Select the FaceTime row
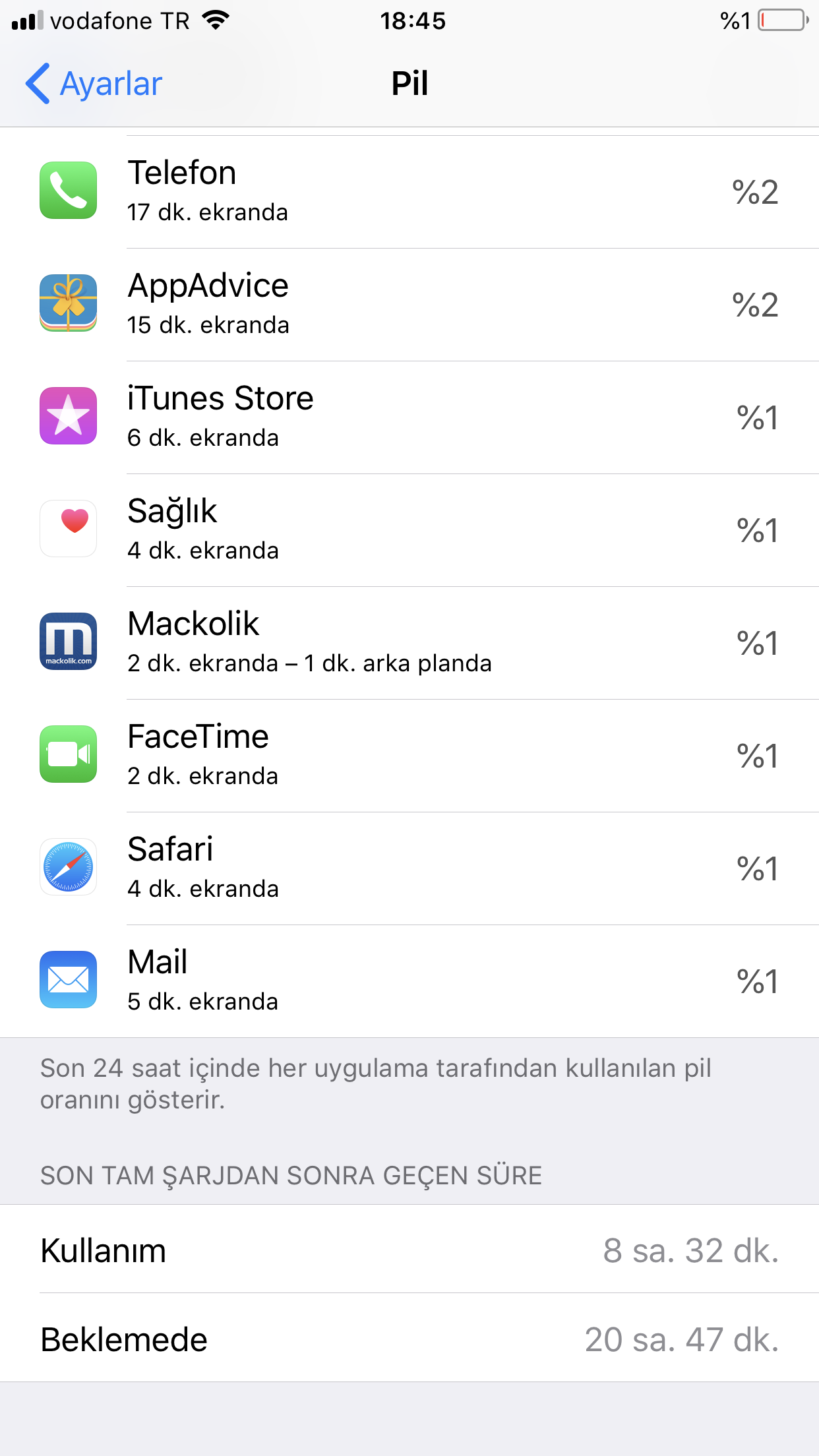This screenshot has height=1456, width=819. tap(409, 756)
